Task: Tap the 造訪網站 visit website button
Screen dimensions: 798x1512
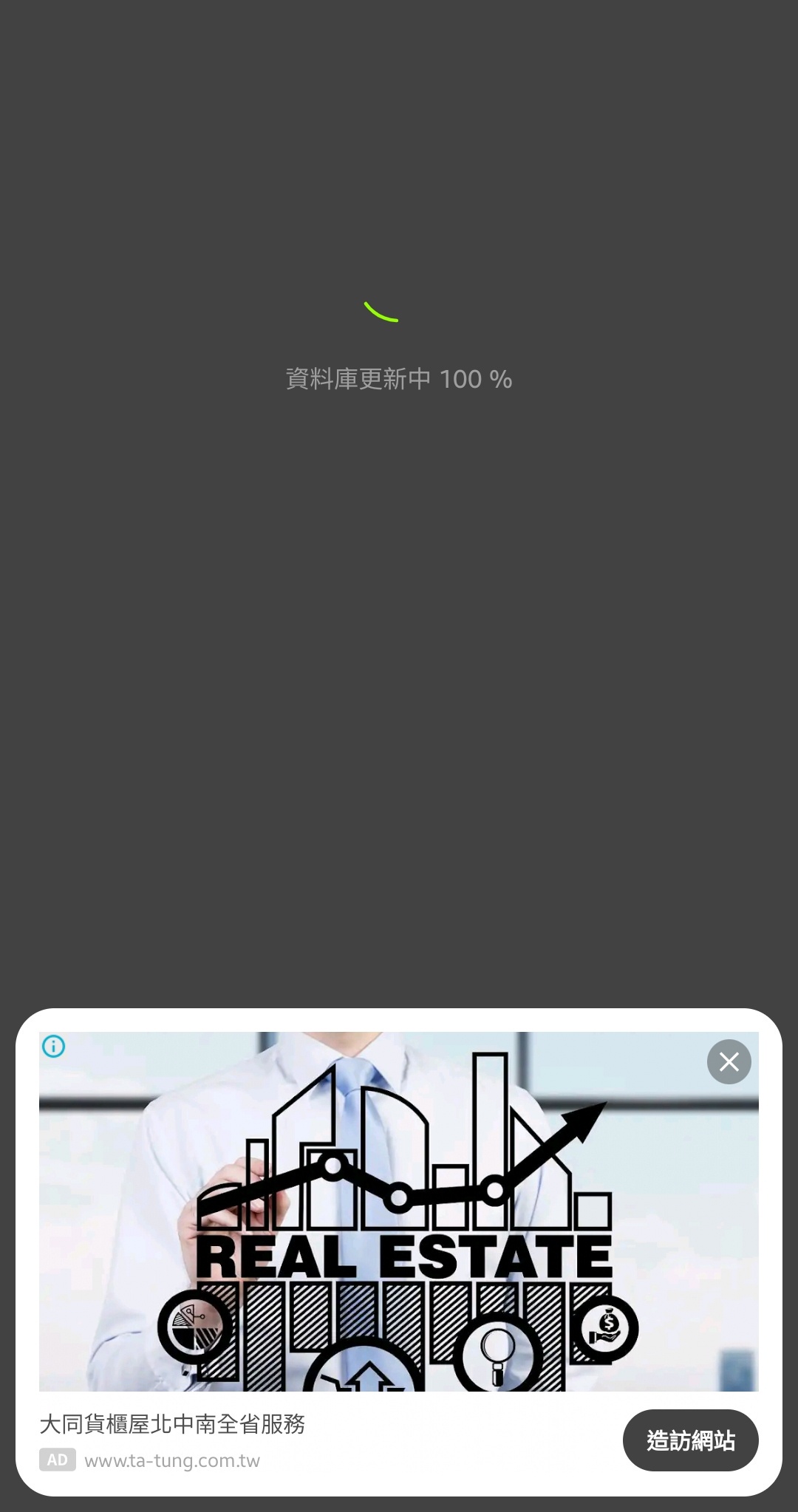Action: [x=690, y=1440]
